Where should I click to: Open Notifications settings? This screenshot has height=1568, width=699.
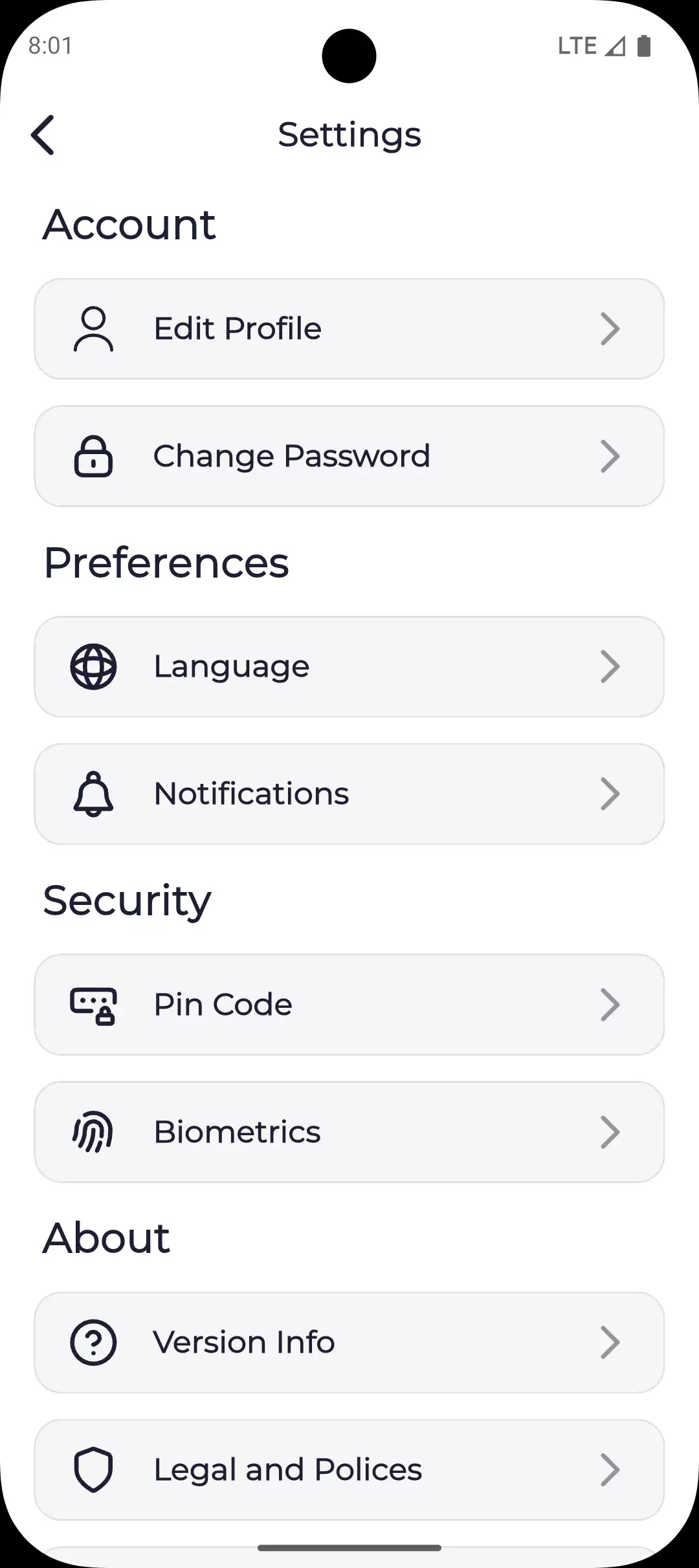coord(349,794)
